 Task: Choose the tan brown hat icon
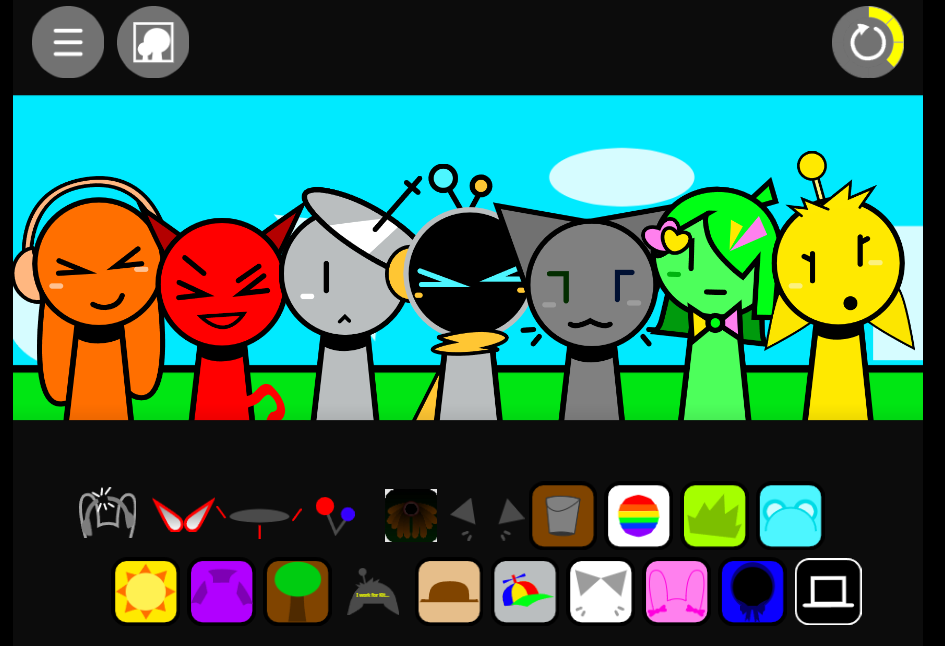(449, 591)
